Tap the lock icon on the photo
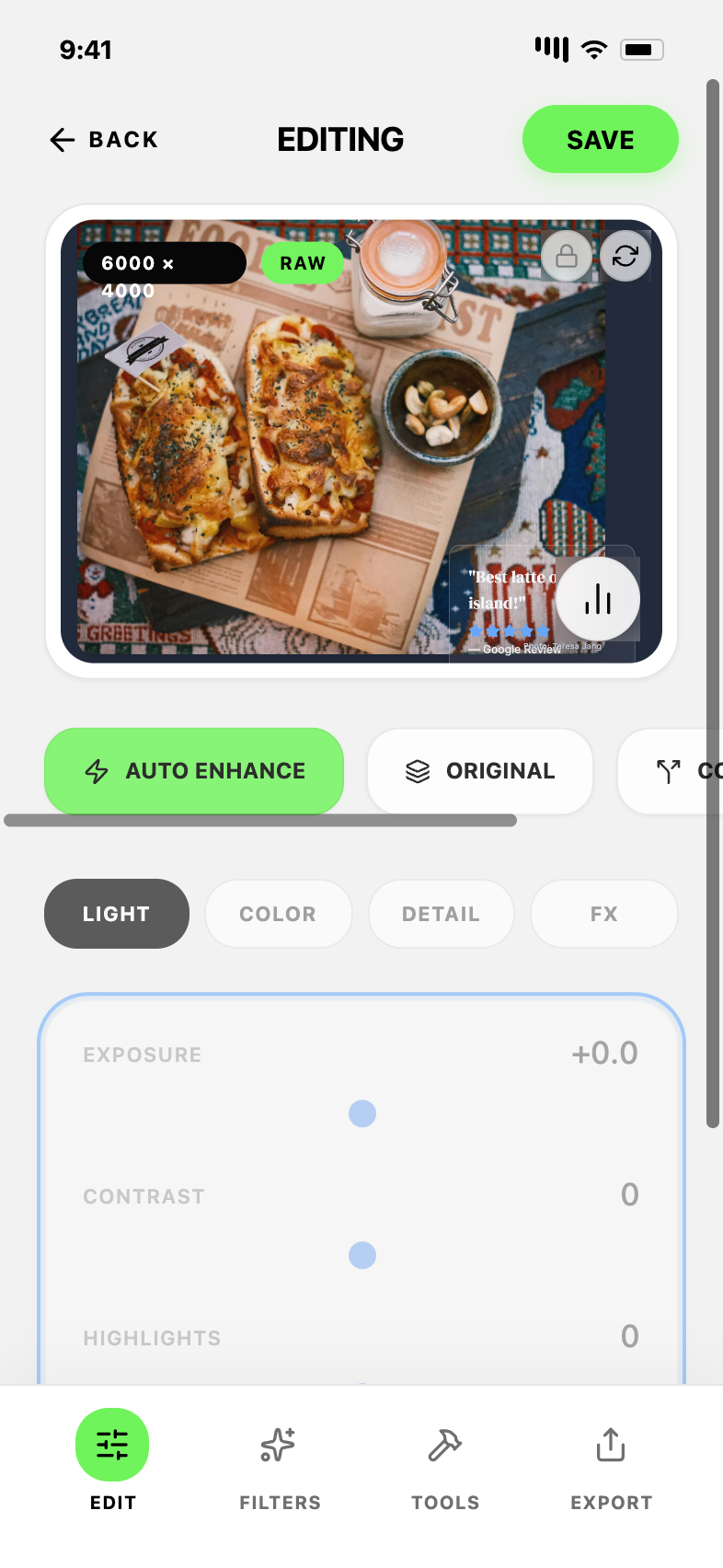Screen dimensions: 723x1568 [567, 256]
